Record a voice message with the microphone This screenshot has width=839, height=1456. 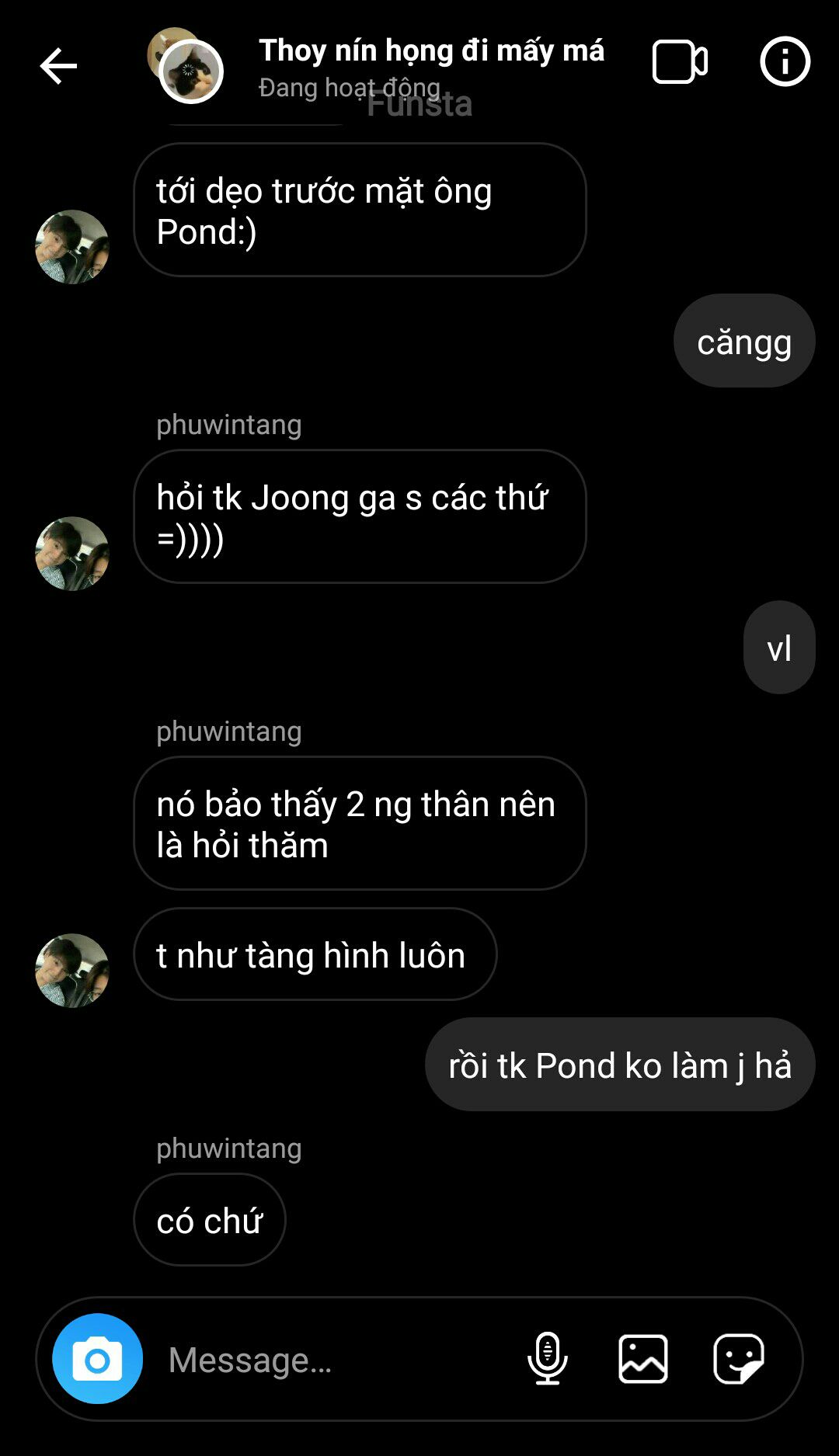pyautogui.click(x=548, y=1359)
